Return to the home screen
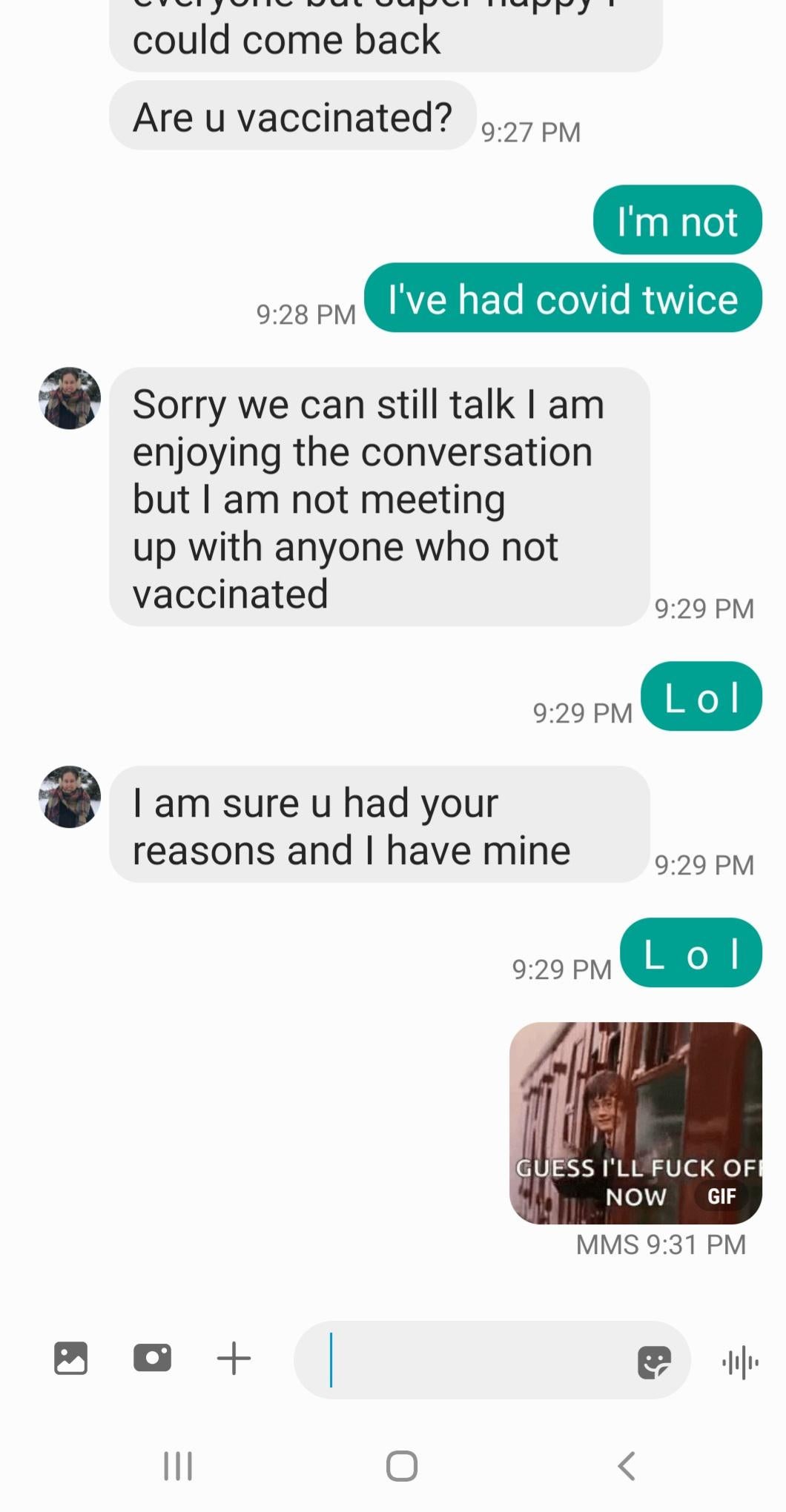This screenshot has height=1512, width=786. click(x=402, y=1466)
